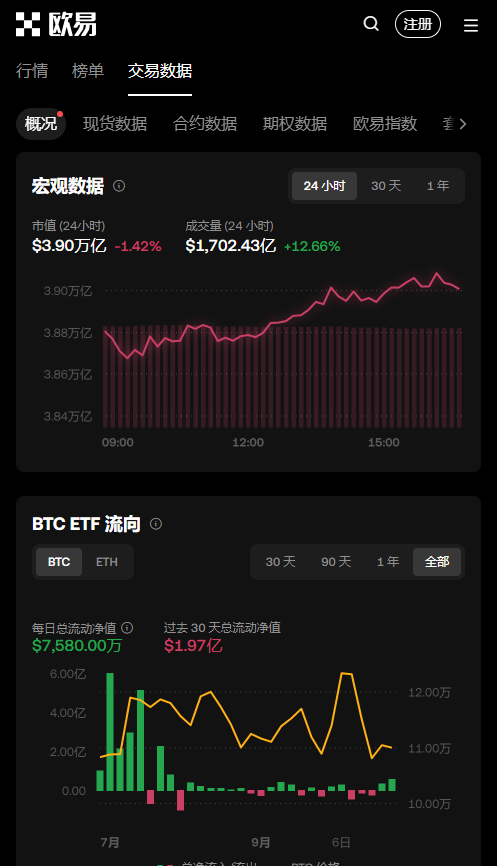Open info icon beside 宏观数据
Screen dimensions: 497x866
pos(119,186)
